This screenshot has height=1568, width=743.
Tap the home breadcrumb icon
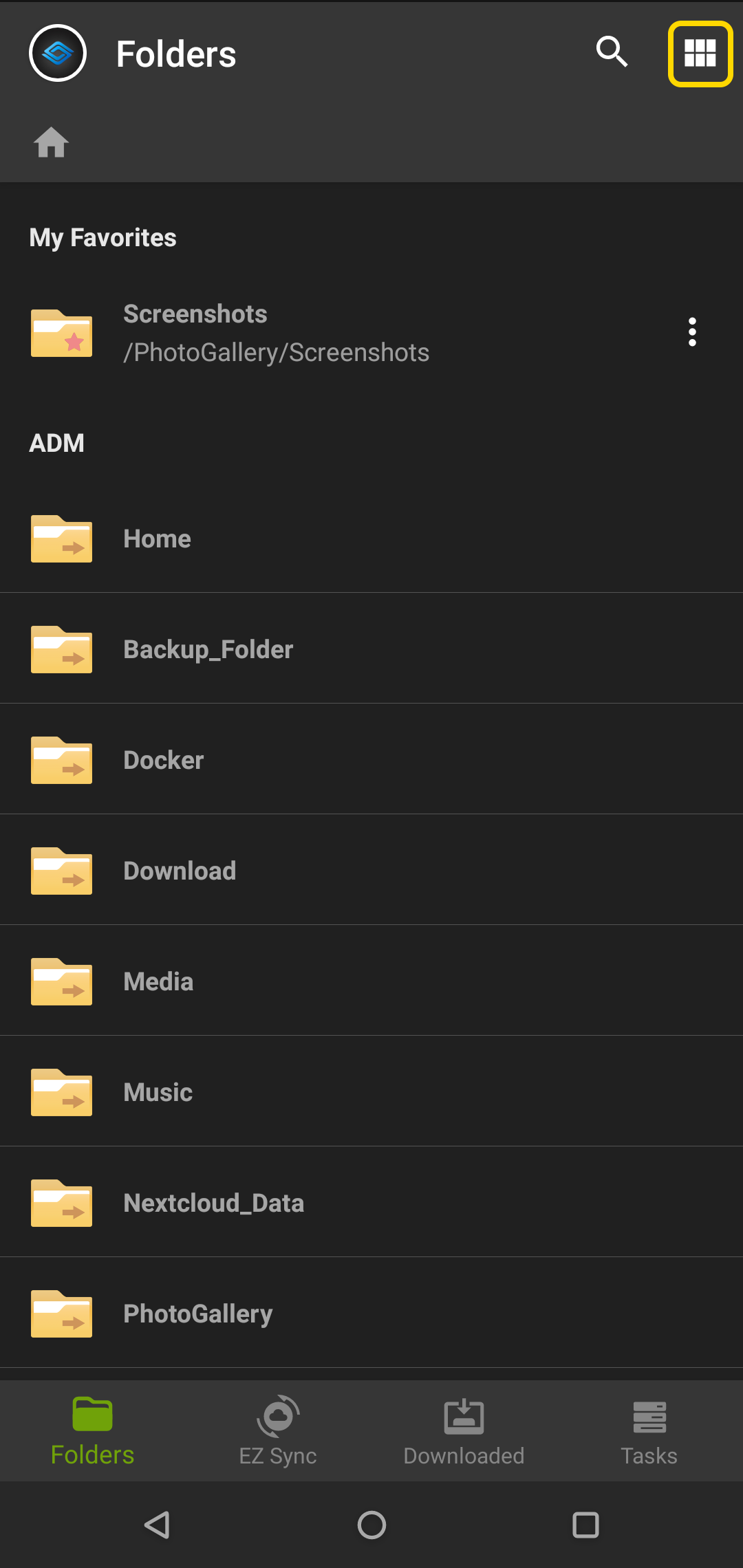click(x=52, y=142)
